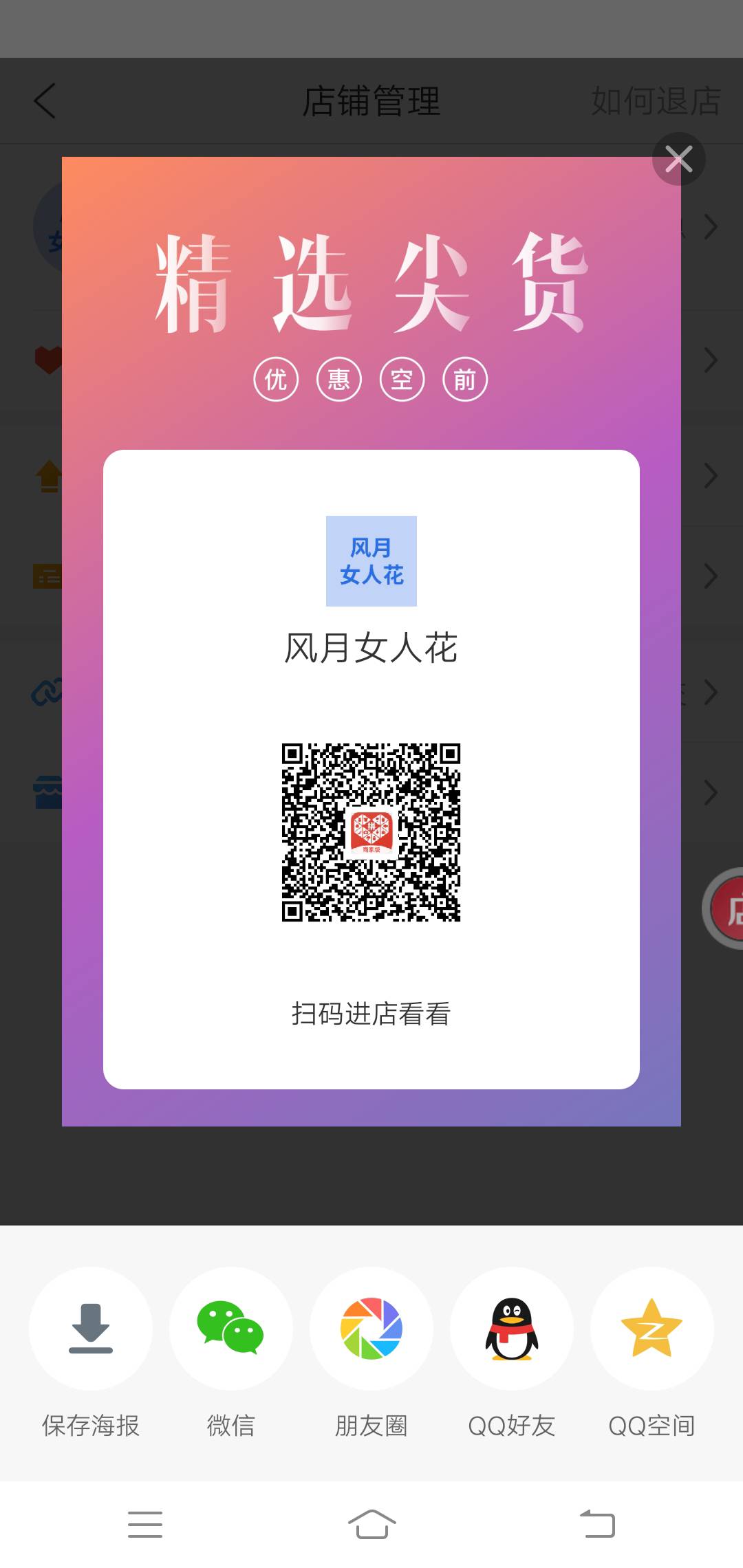Image resolution: width=743 pixels, height=1568 pixels.
Task: Close the store poster popup
Action: tap(678, 160)
